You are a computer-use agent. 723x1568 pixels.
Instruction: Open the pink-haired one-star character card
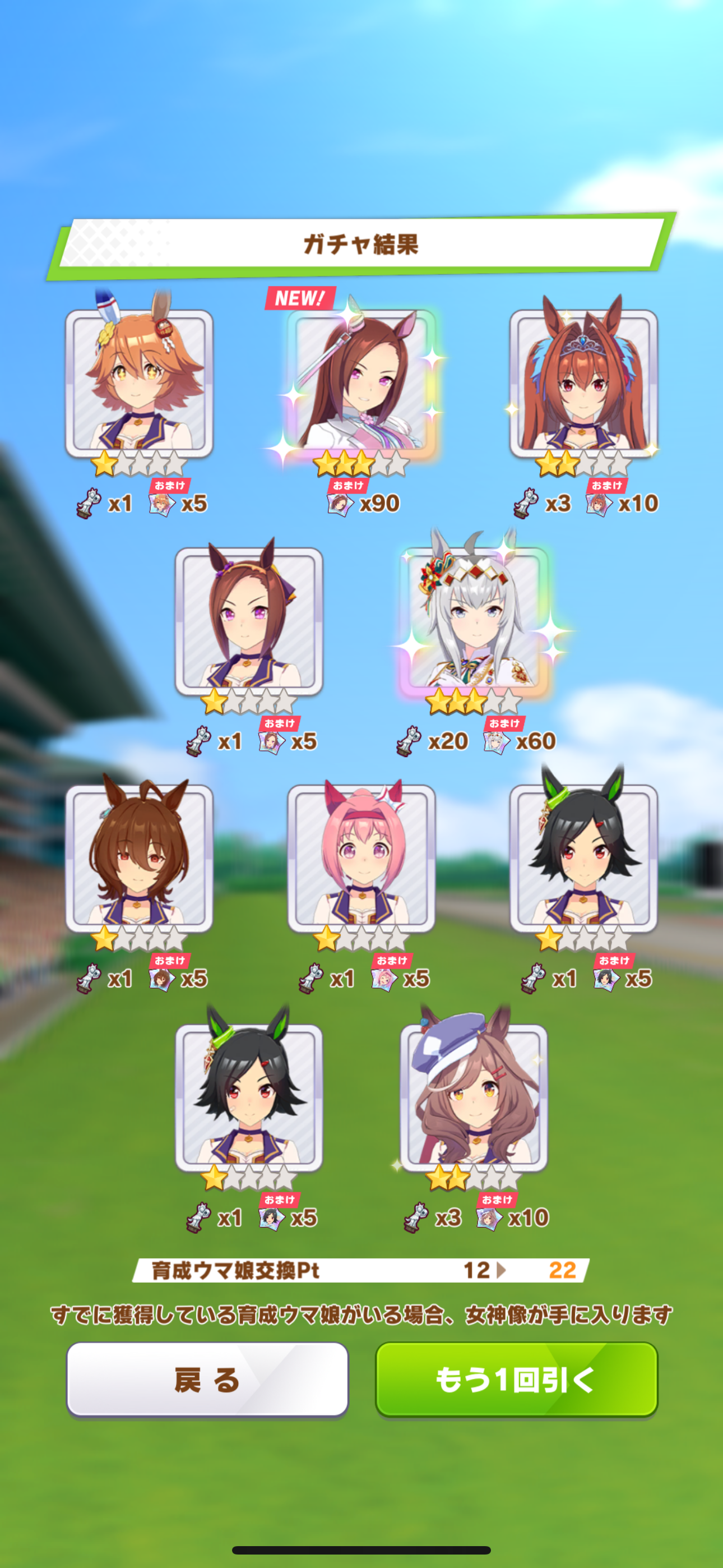[361, 858]
